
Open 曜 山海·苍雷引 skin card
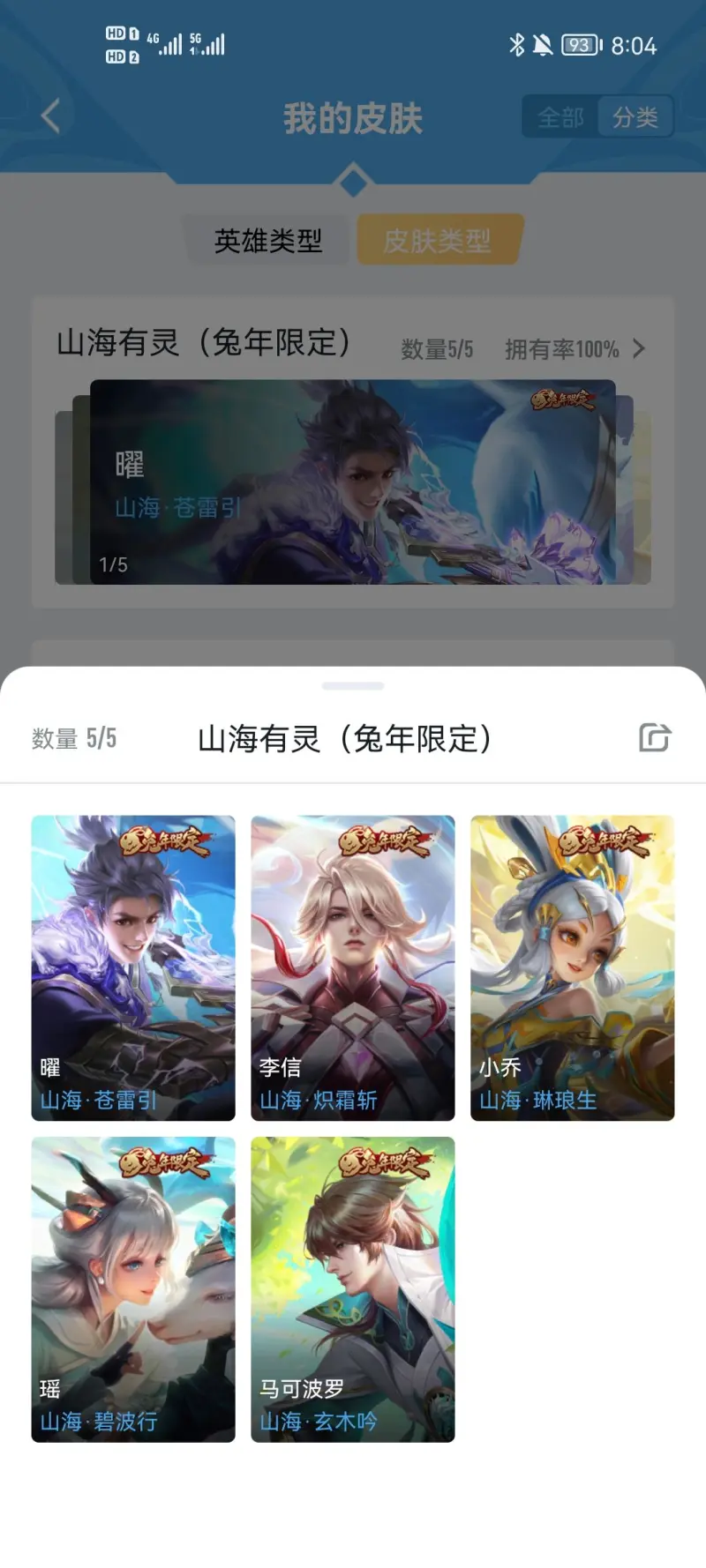point(133,967)
